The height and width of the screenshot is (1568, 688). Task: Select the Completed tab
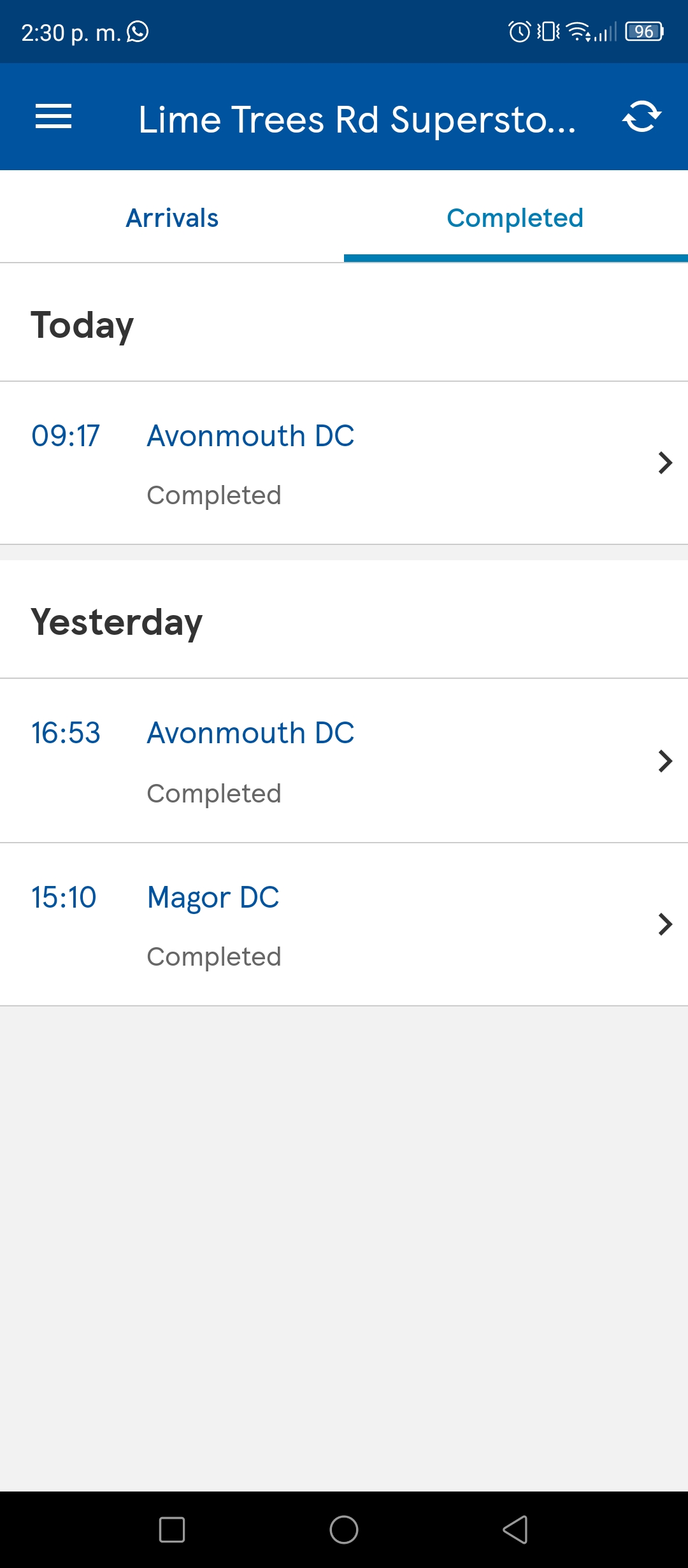point(516,217)
